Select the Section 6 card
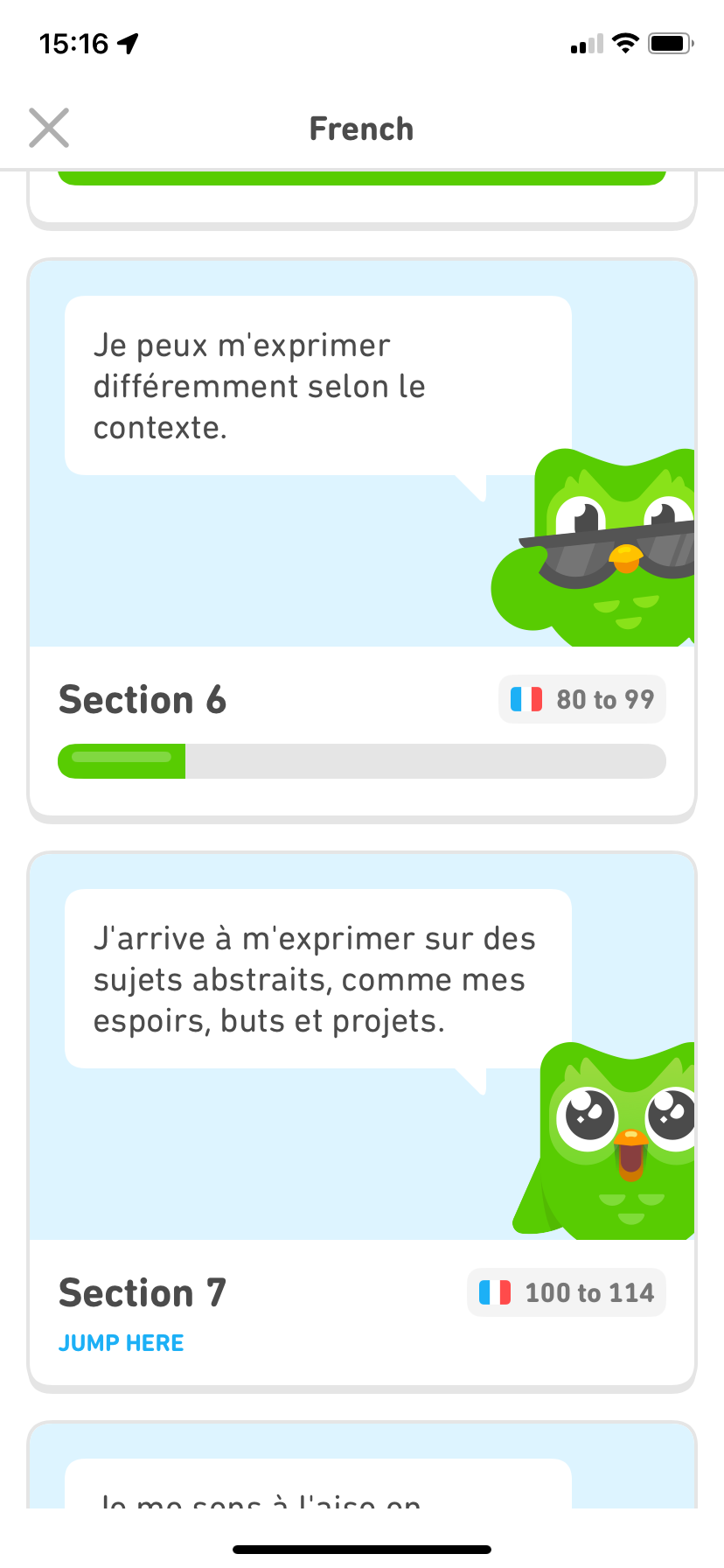724x1568 pixels. [362, 540]
